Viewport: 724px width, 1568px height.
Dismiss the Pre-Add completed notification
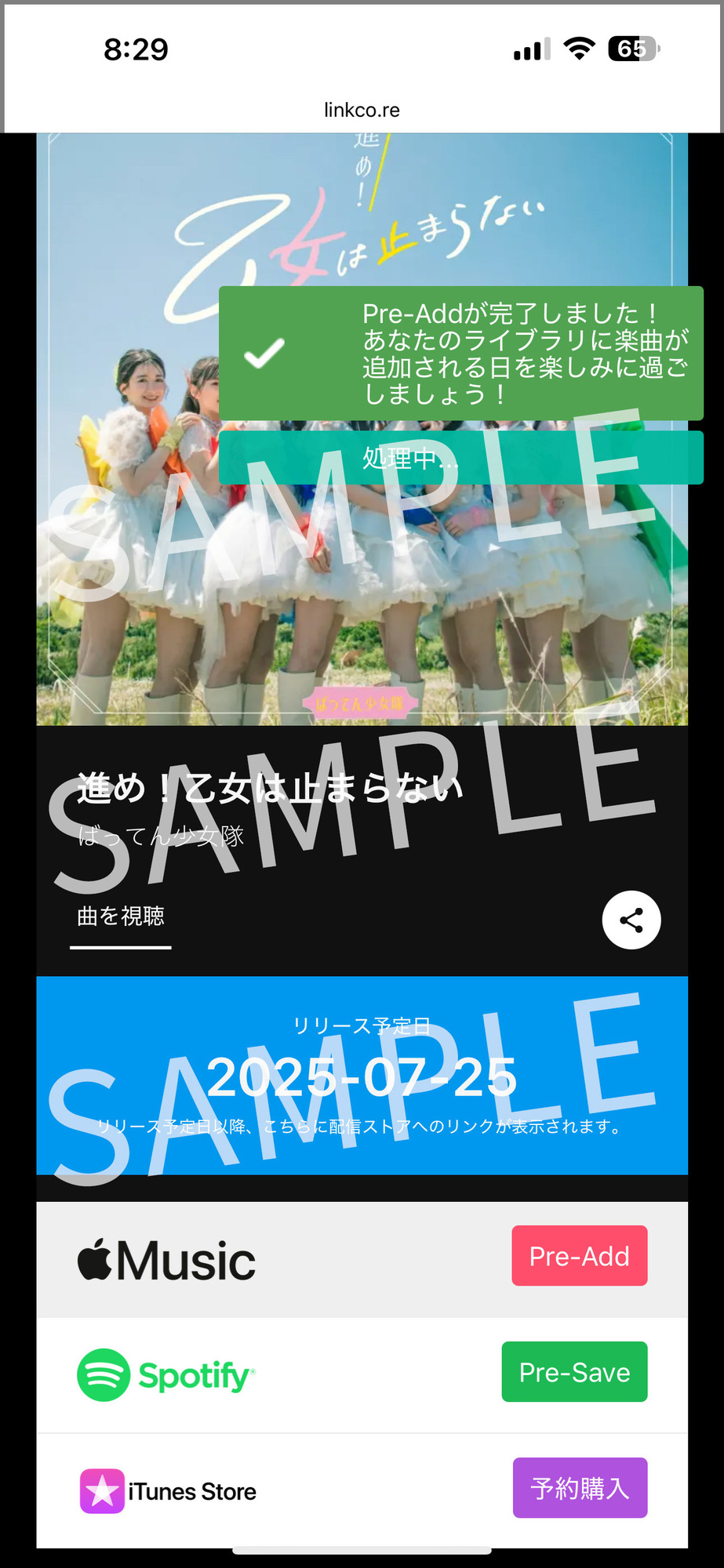pos(460,354)
